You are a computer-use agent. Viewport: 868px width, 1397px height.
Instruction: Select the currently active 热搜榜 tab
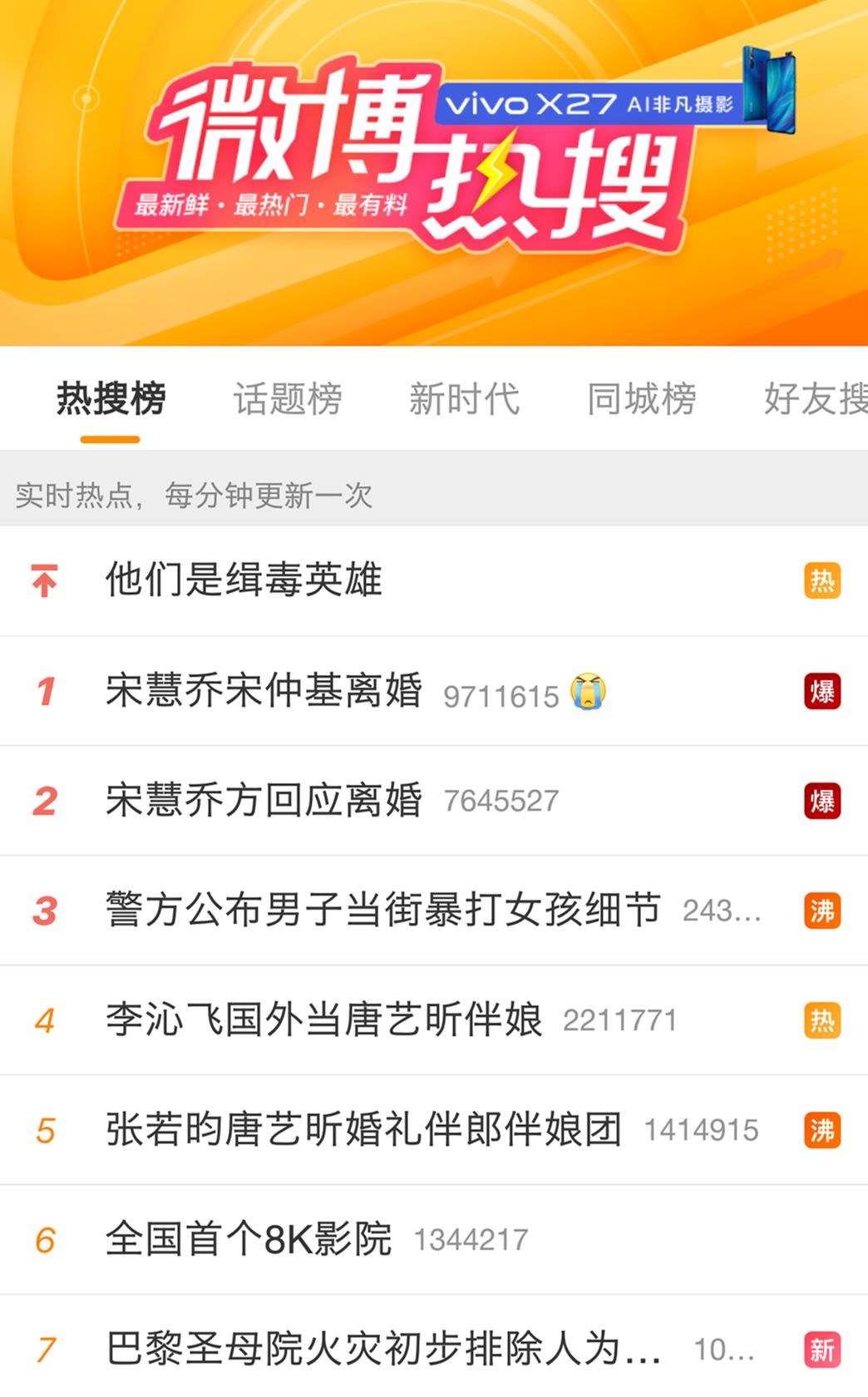pyautogui.click(x=111, y=399)
